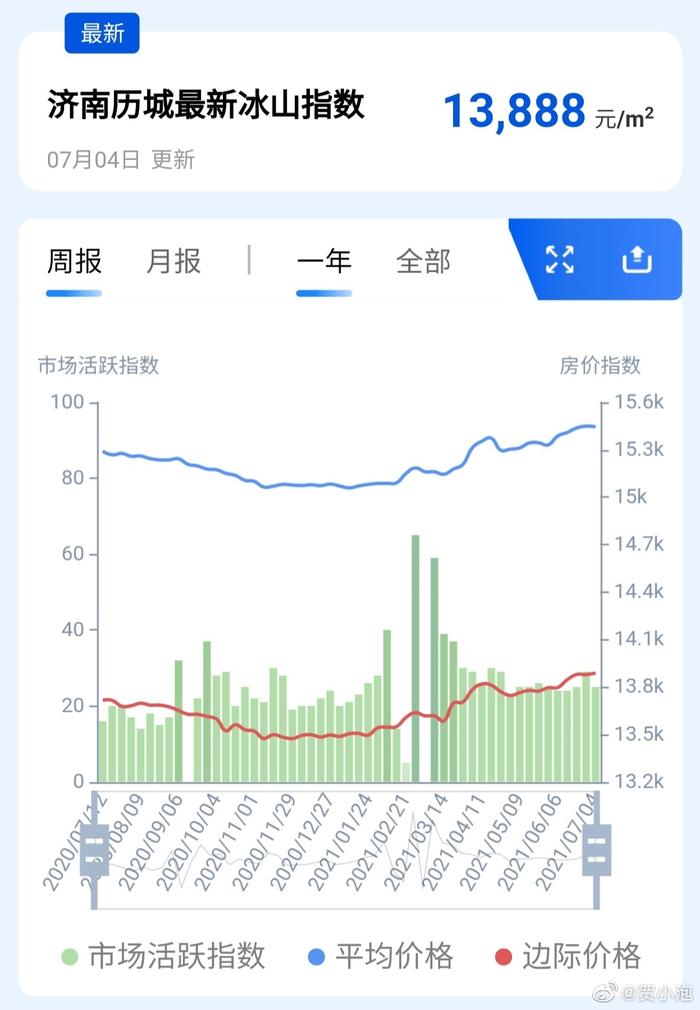The image size is (700, 1010).
Task: Toggle the 平均价格 legend series
Action: click(380, 956)
